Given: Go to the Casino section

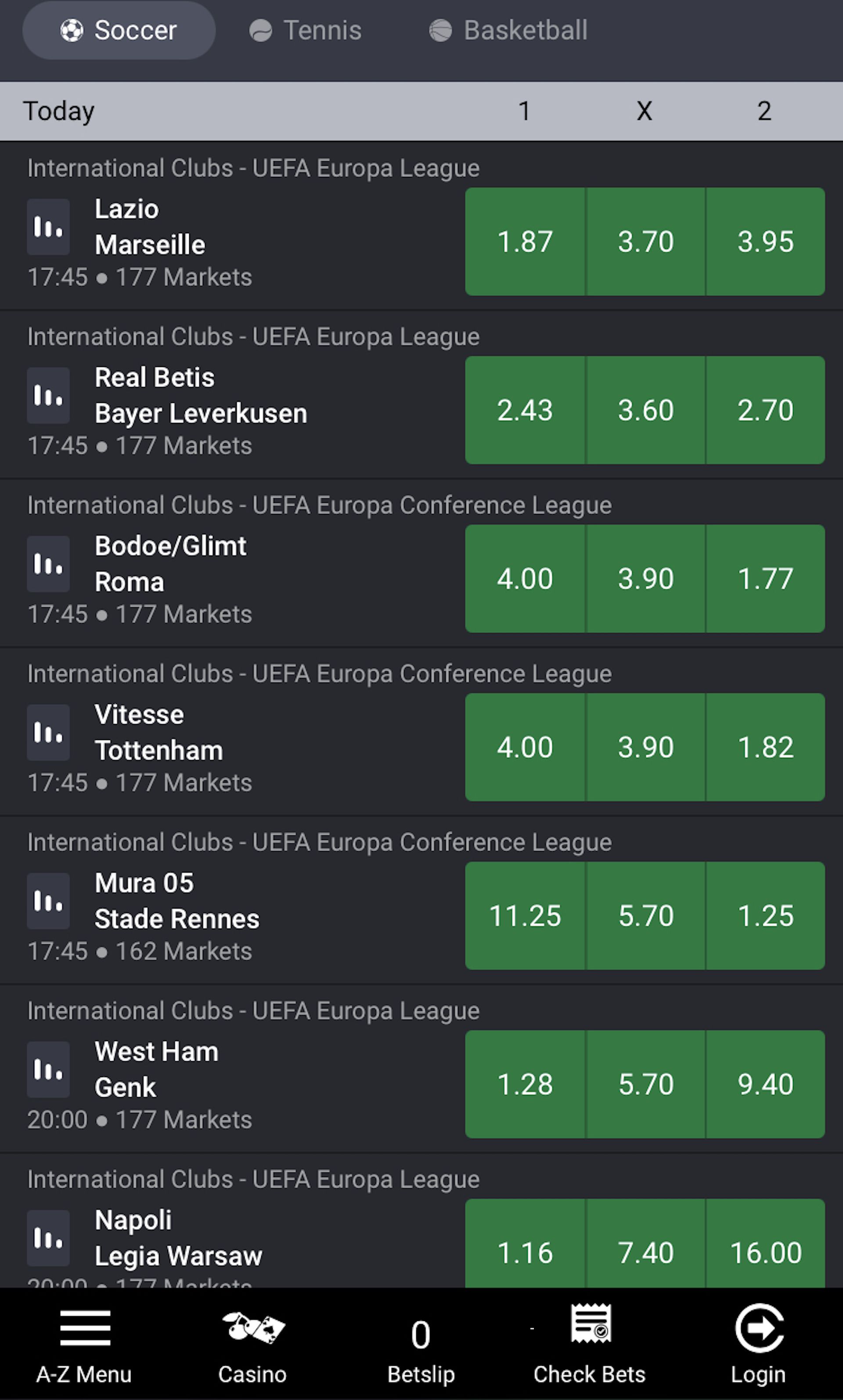Looking at the screenshot, I should [252, 1344].
